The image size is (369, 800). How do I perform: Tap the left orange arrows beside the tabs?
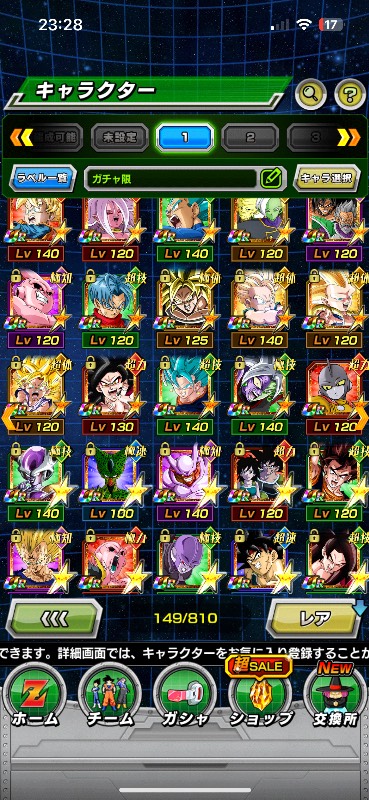[x=21, y=137]
